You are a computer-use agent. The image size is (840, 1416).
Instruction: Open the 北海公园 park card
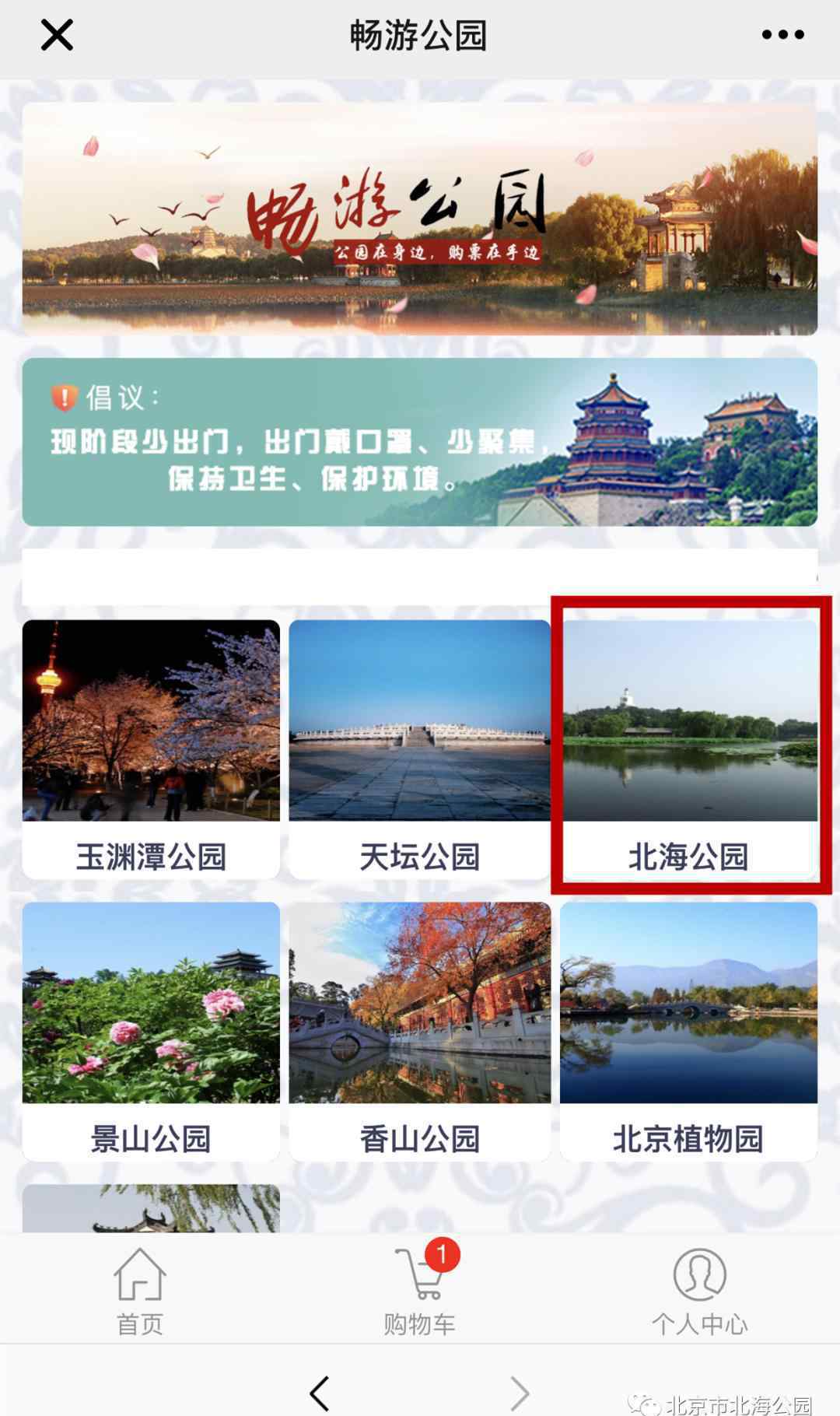coord(689,748)
